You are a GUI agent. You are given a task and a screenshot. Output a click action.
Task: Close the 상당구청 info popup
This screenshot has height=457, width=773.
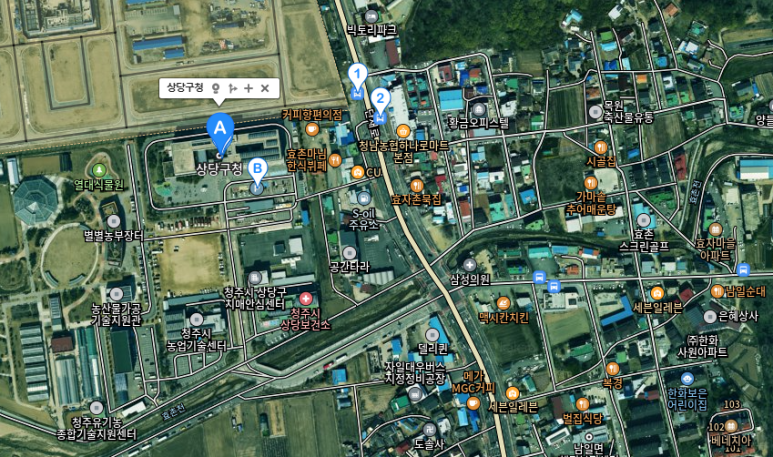coord(265,89)
